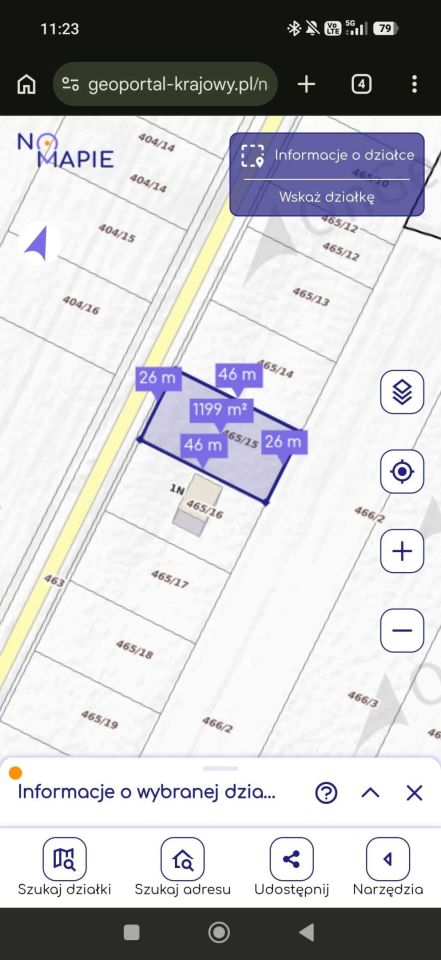Open Szukaj działki tool
The width and height of the screenshot is (441, 960).
coord(64,868)
